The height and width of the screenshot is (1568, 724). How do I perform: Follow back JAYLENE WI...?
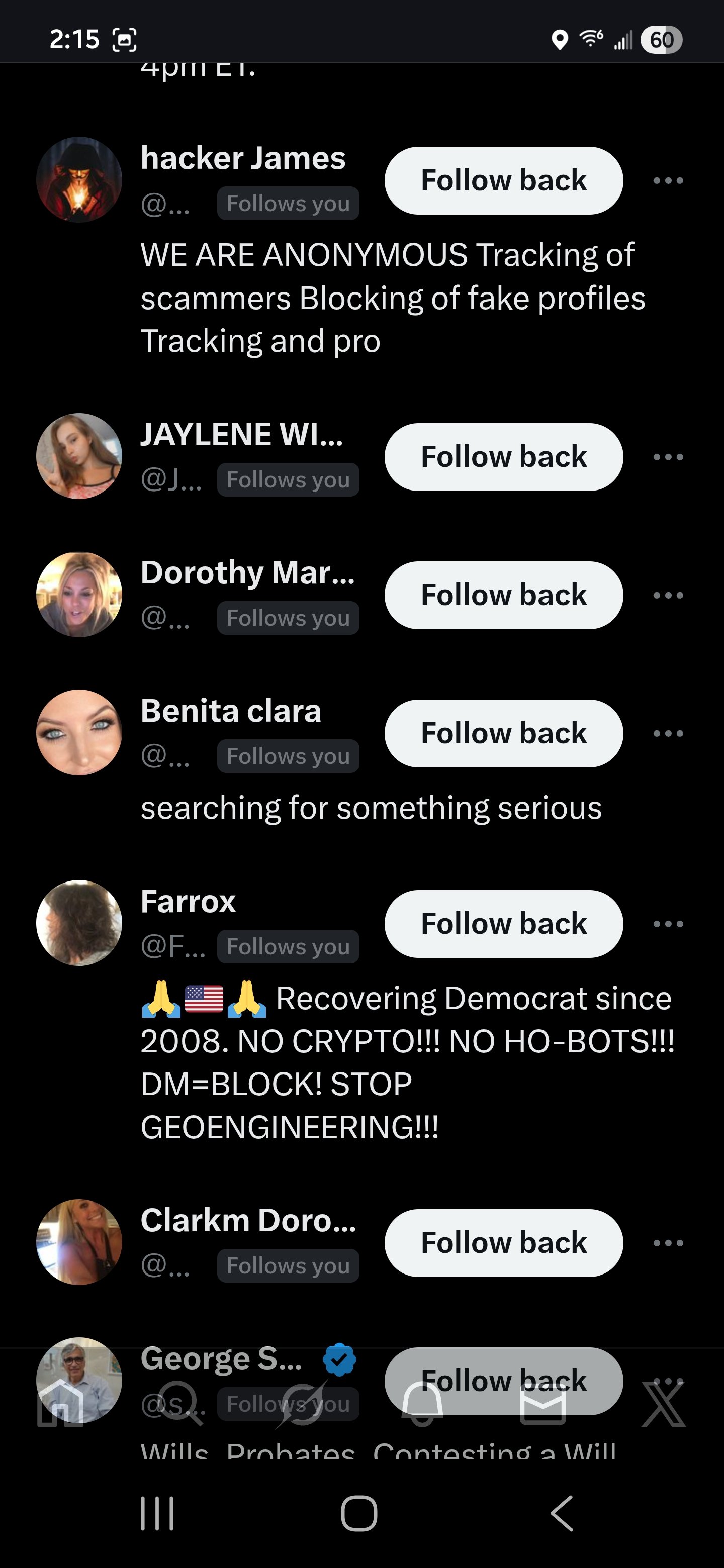[504, 457]
